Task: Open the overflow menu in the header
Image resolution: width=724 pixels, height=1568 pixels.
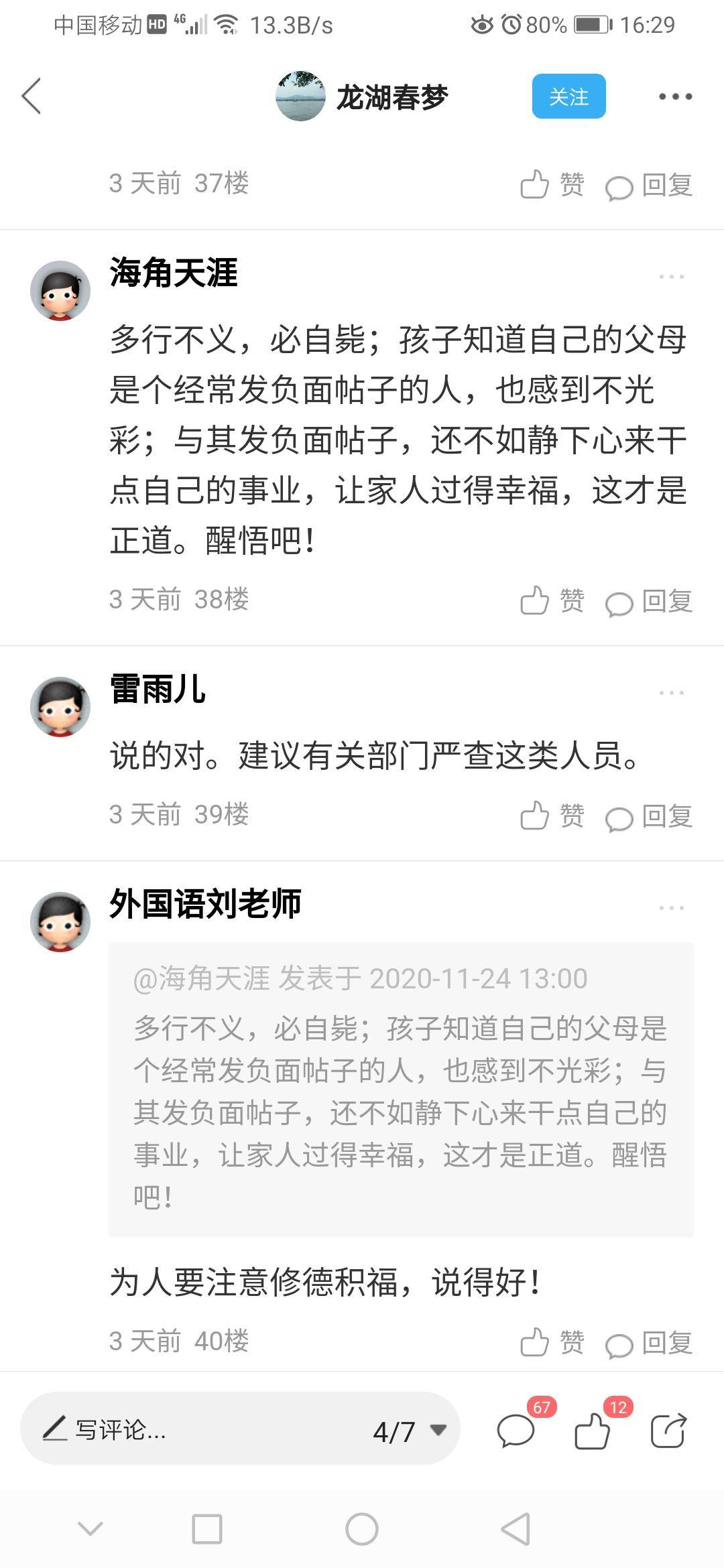Action: click(674, 96)
